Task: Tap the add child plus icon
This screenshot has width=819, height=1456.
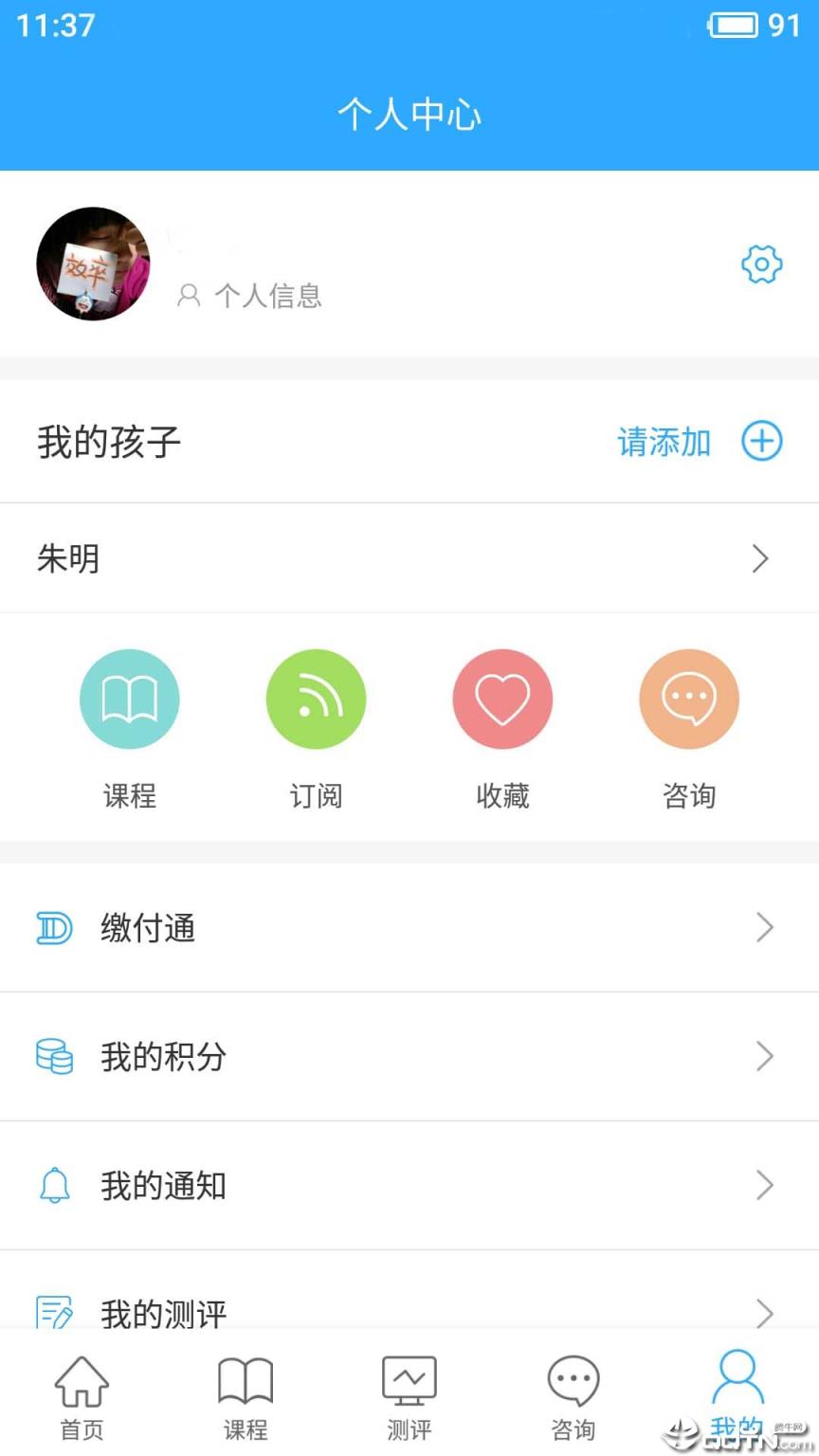Action: pos(761,442)
